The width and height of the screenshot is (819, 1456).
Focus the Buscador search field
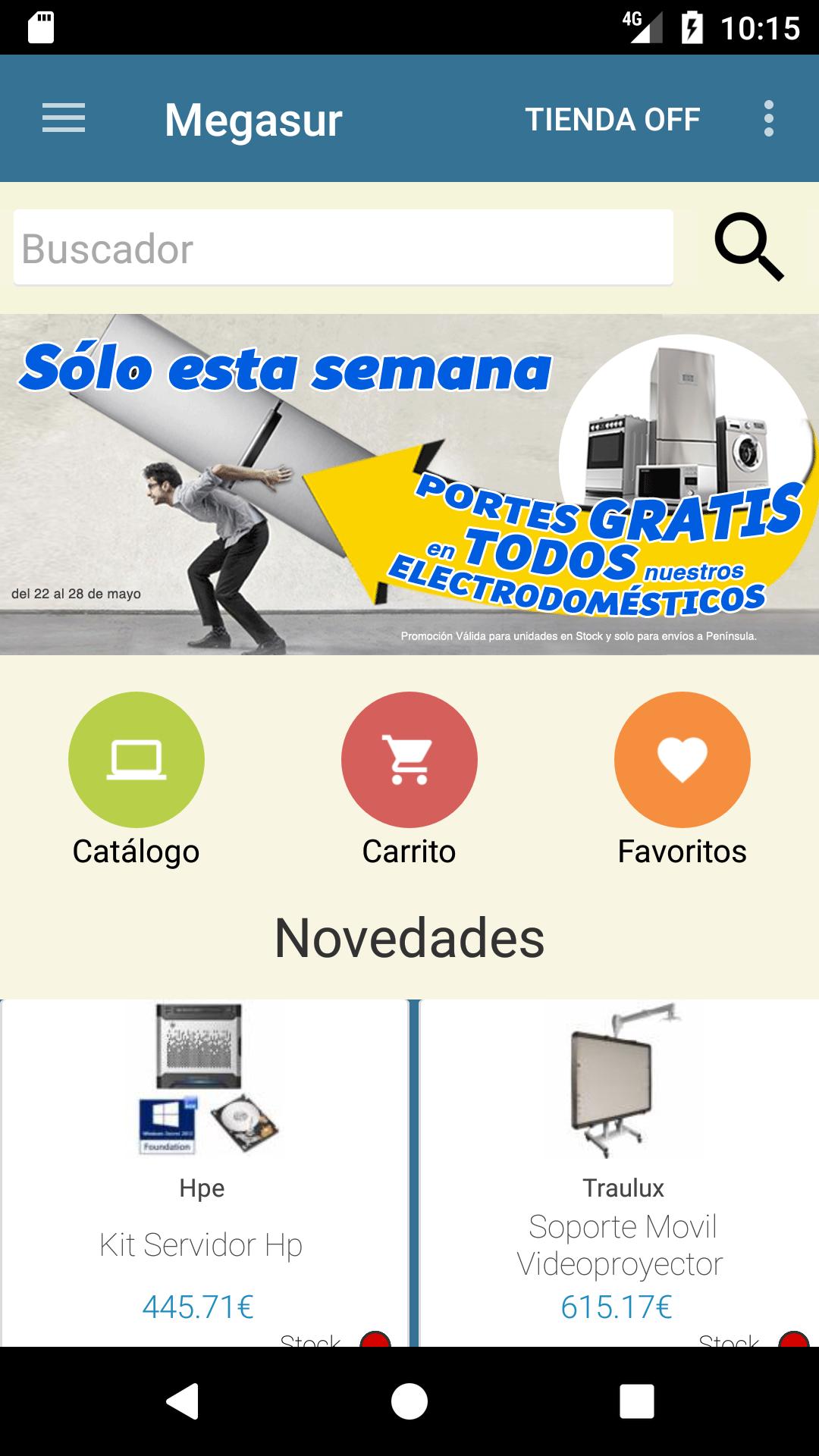(x=343, y=248)
